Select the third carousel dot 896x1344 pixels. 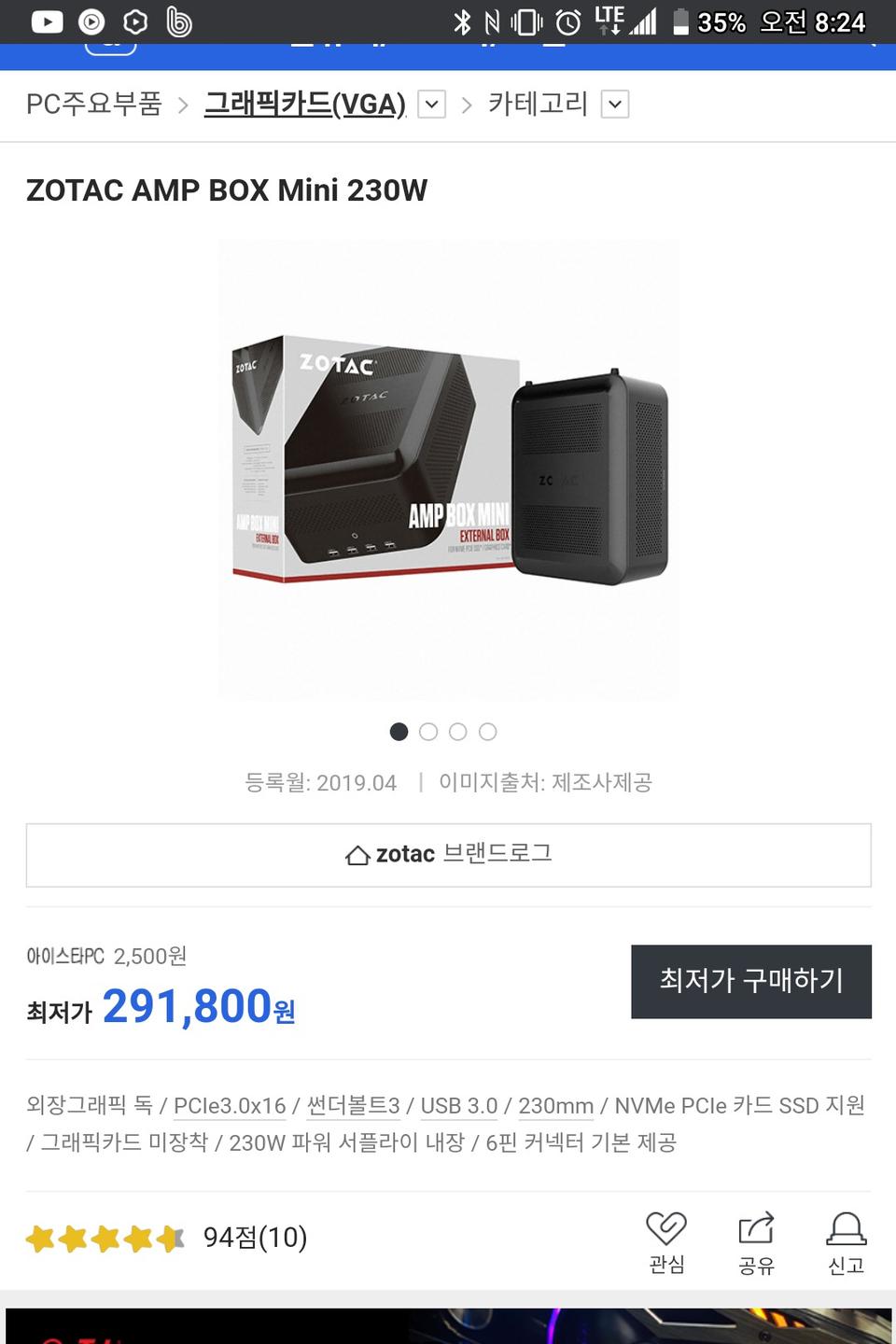click(x=458, y=732)
